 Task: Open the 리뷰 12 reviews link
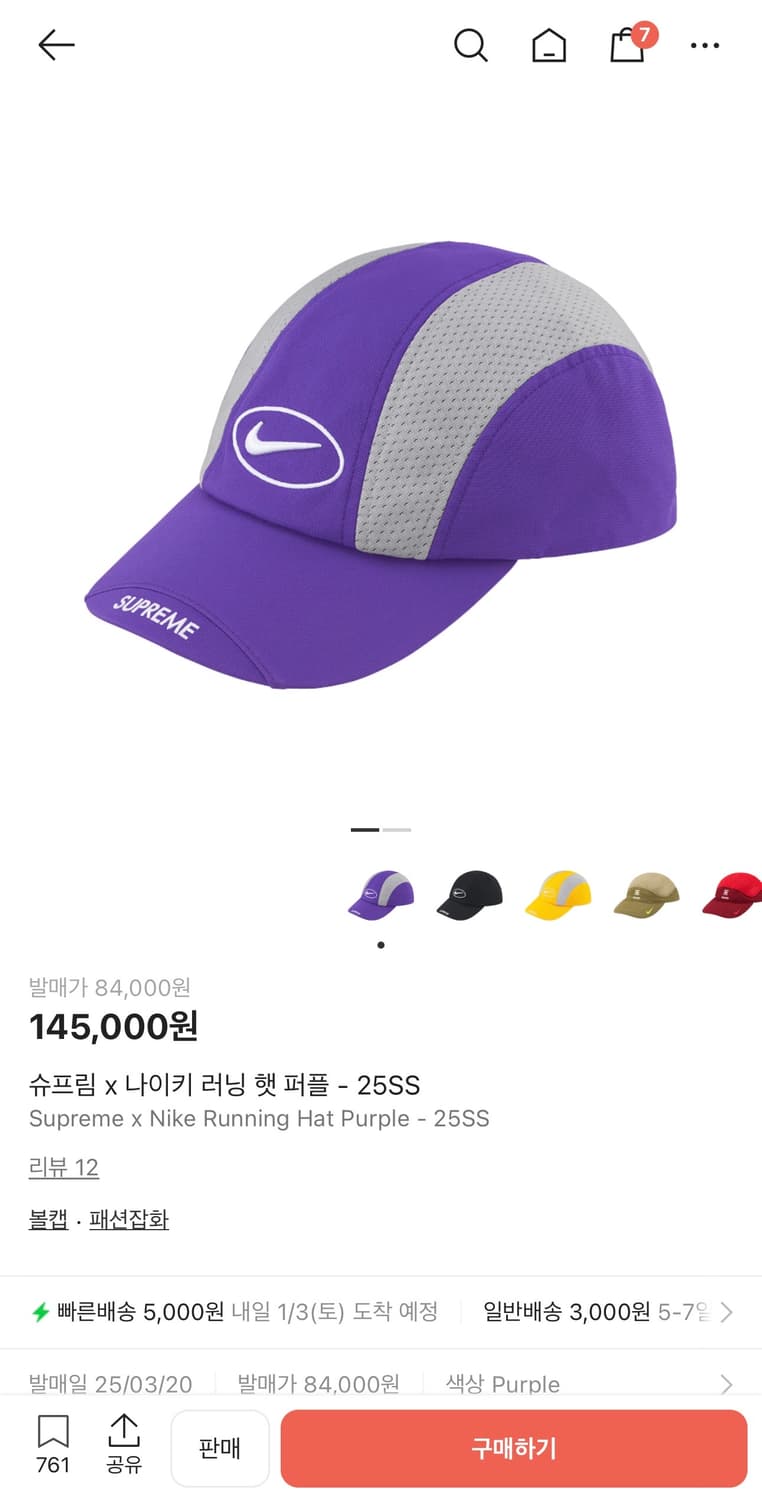pyautogui.click(x=64, y=1167)
